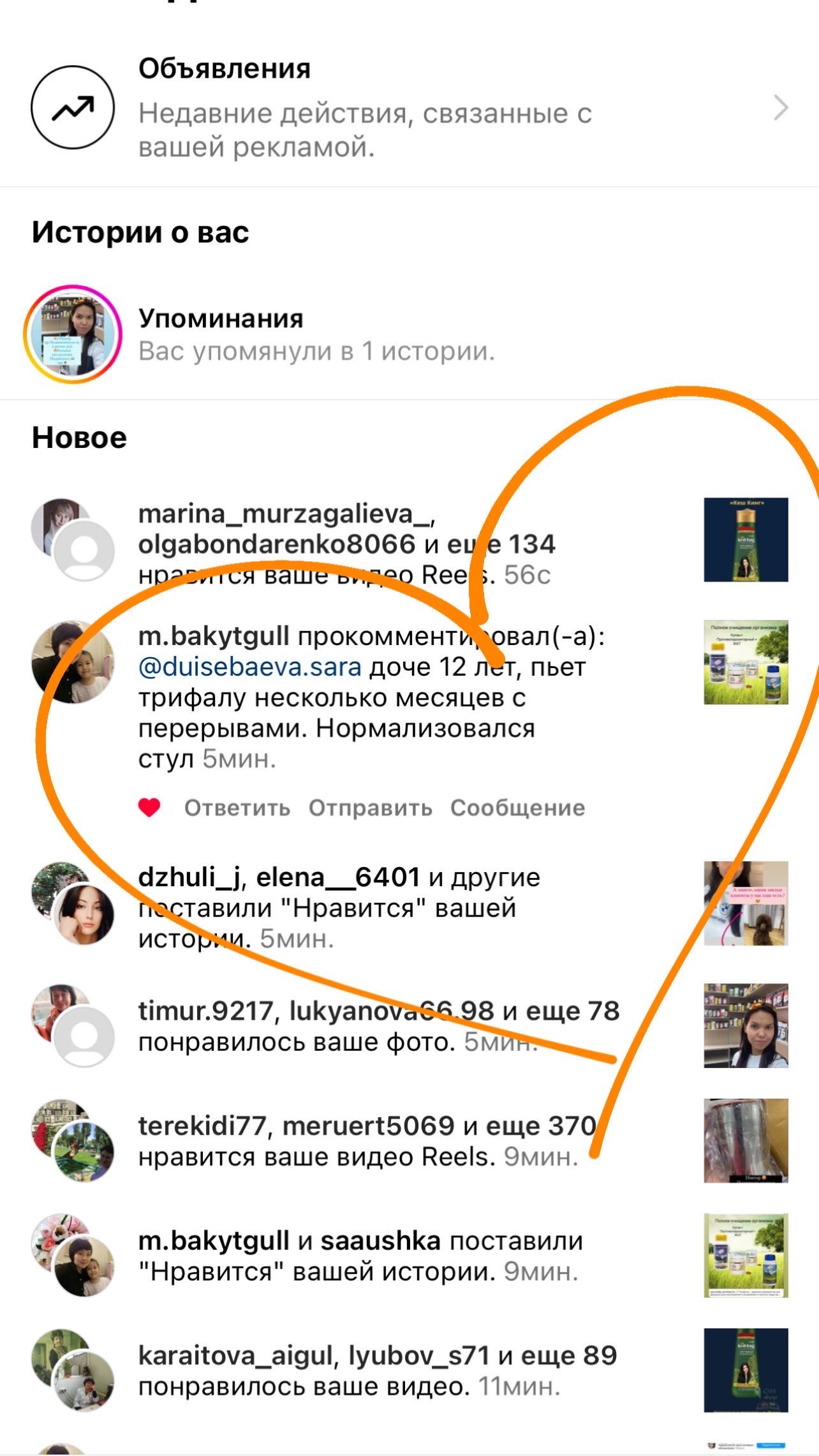The height and width of the screenshot is (1456, 819).
Task: View the story thumbnail beside dzhuli_j notification
Action: coord(746,903)
